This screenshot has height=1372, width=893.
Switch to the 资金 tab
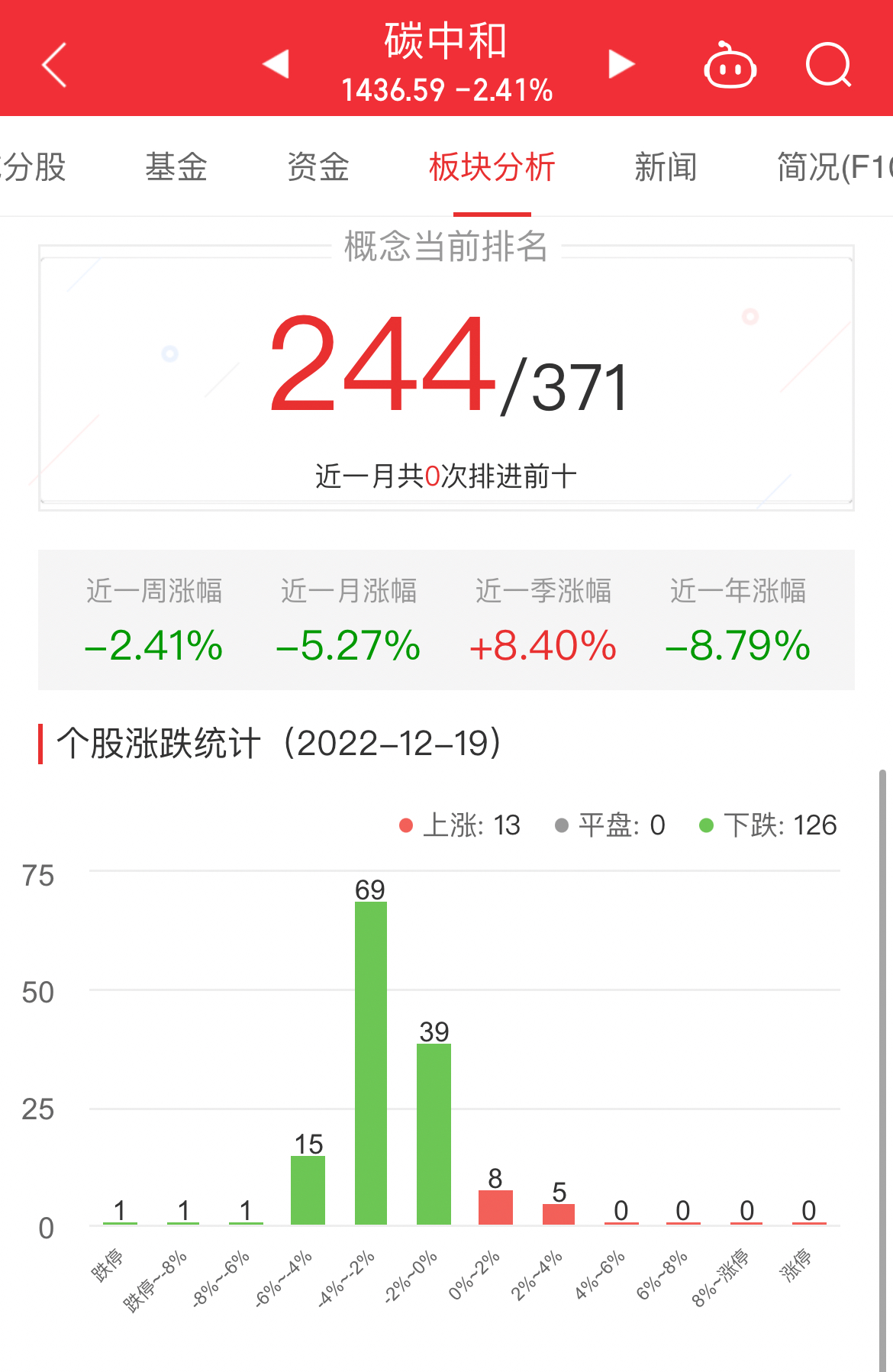click(318, 167)
